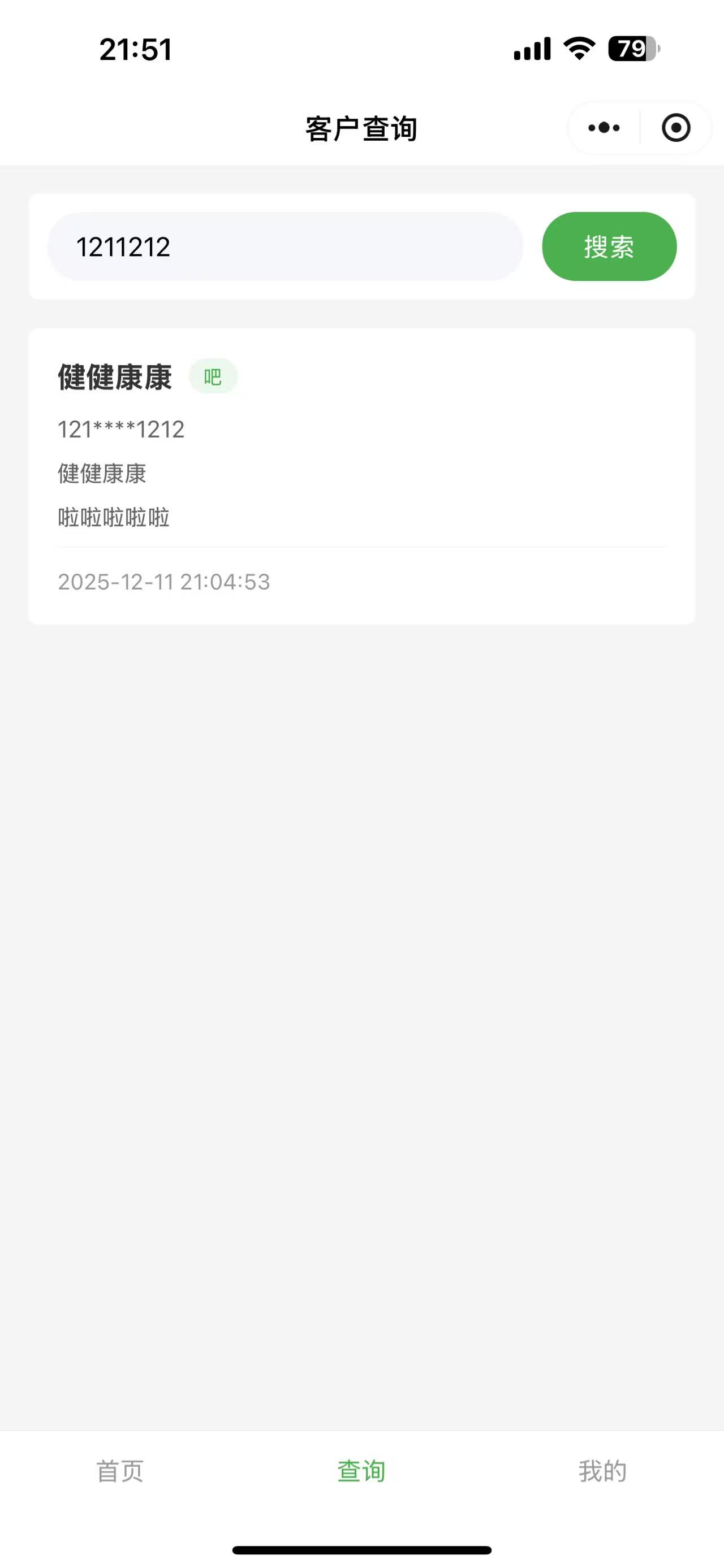Image resolution: width=724 pixels, height=1568 pixels.
Task: Tap the timestamp 2025-12-11 21:04:53
Action: pos(163,581)
